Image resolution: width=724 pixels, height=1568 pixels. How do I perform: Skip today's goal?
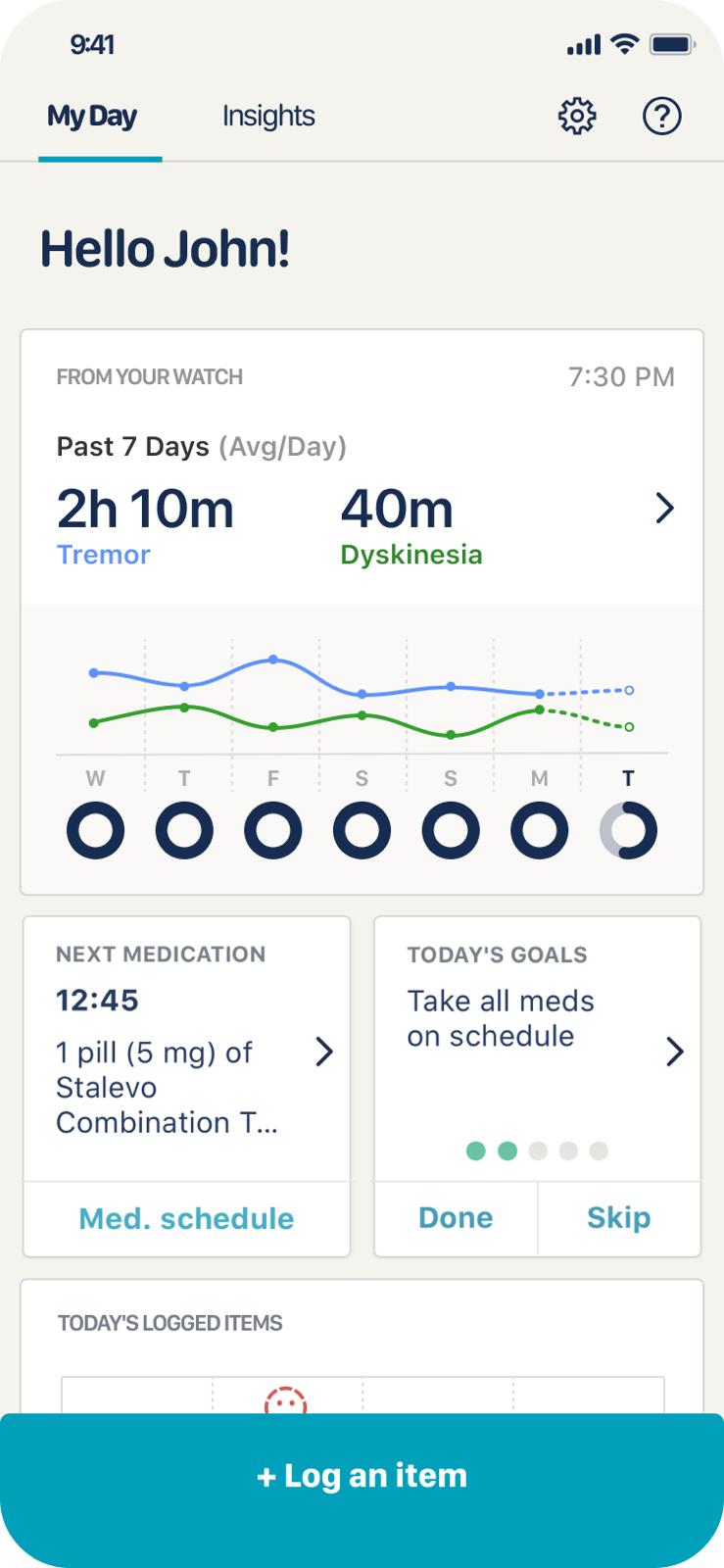pos(618,1217)
